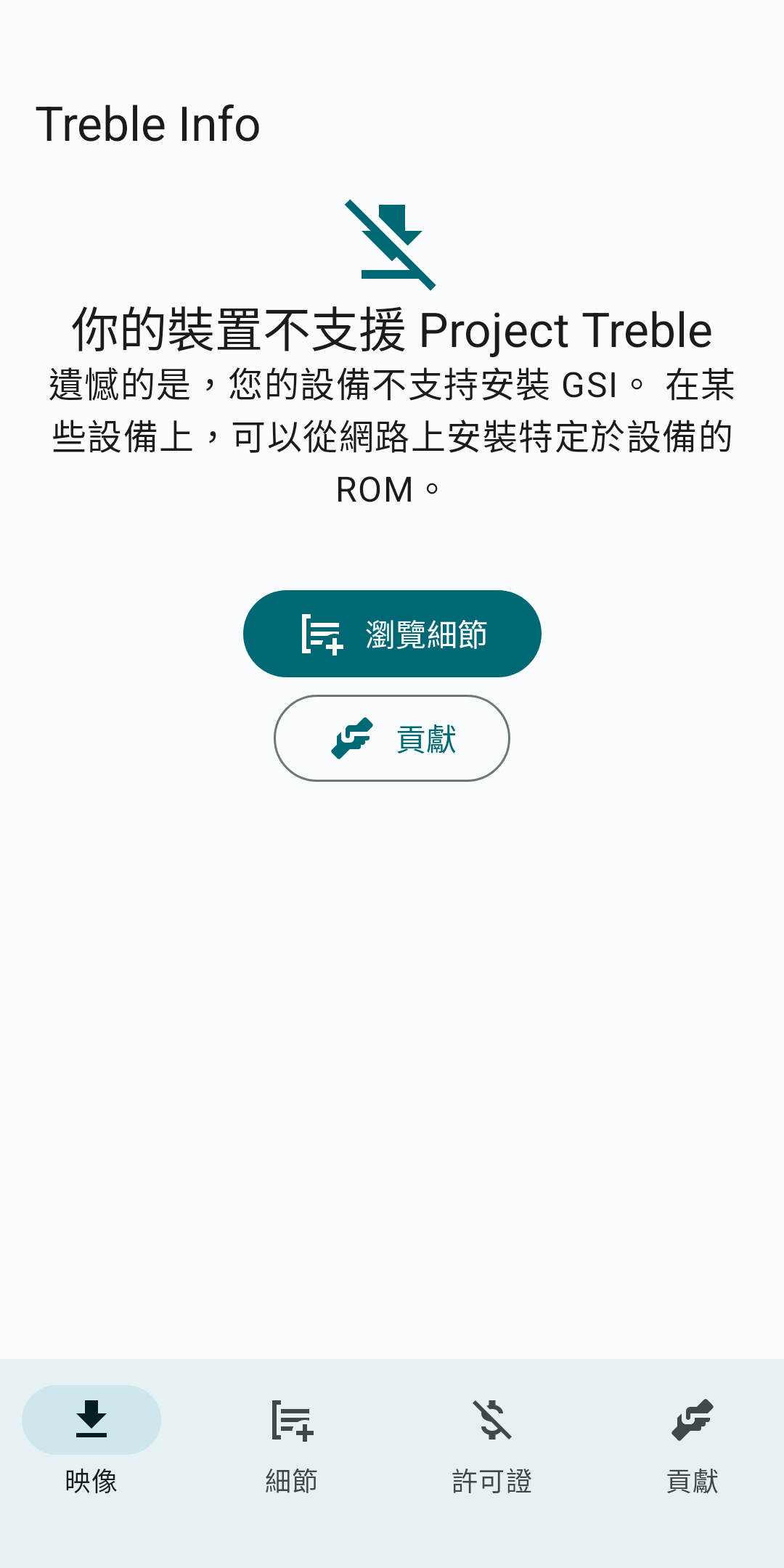Open the 貢獻 tab in bottom navigation

(x=693, y=1439)
